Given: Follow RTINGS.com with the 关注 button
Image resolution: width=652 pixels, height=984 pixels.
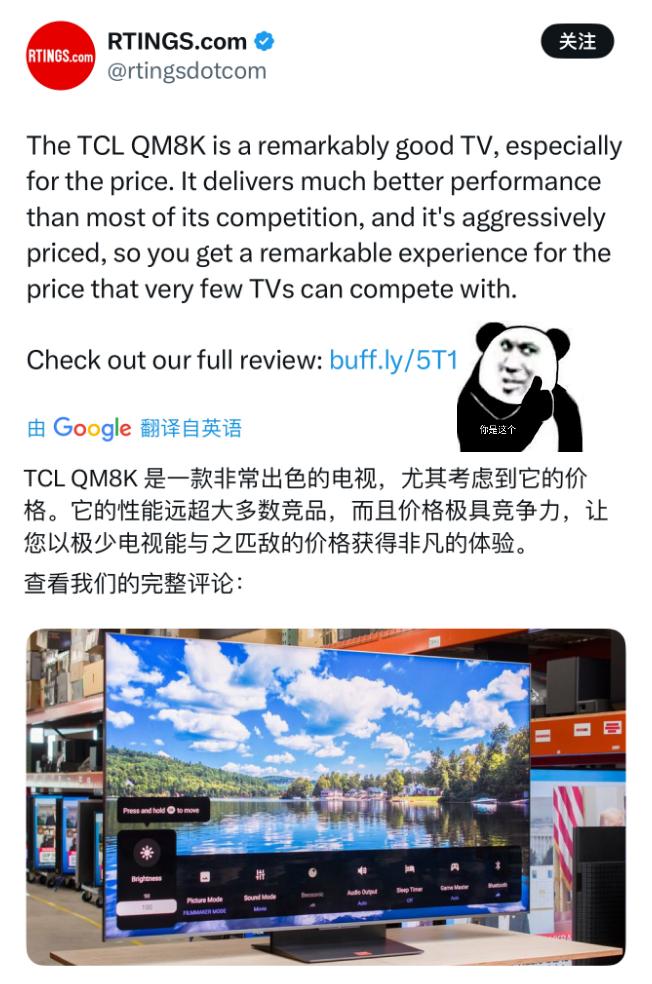Looking at the screenshot, I should pos(577,41).
